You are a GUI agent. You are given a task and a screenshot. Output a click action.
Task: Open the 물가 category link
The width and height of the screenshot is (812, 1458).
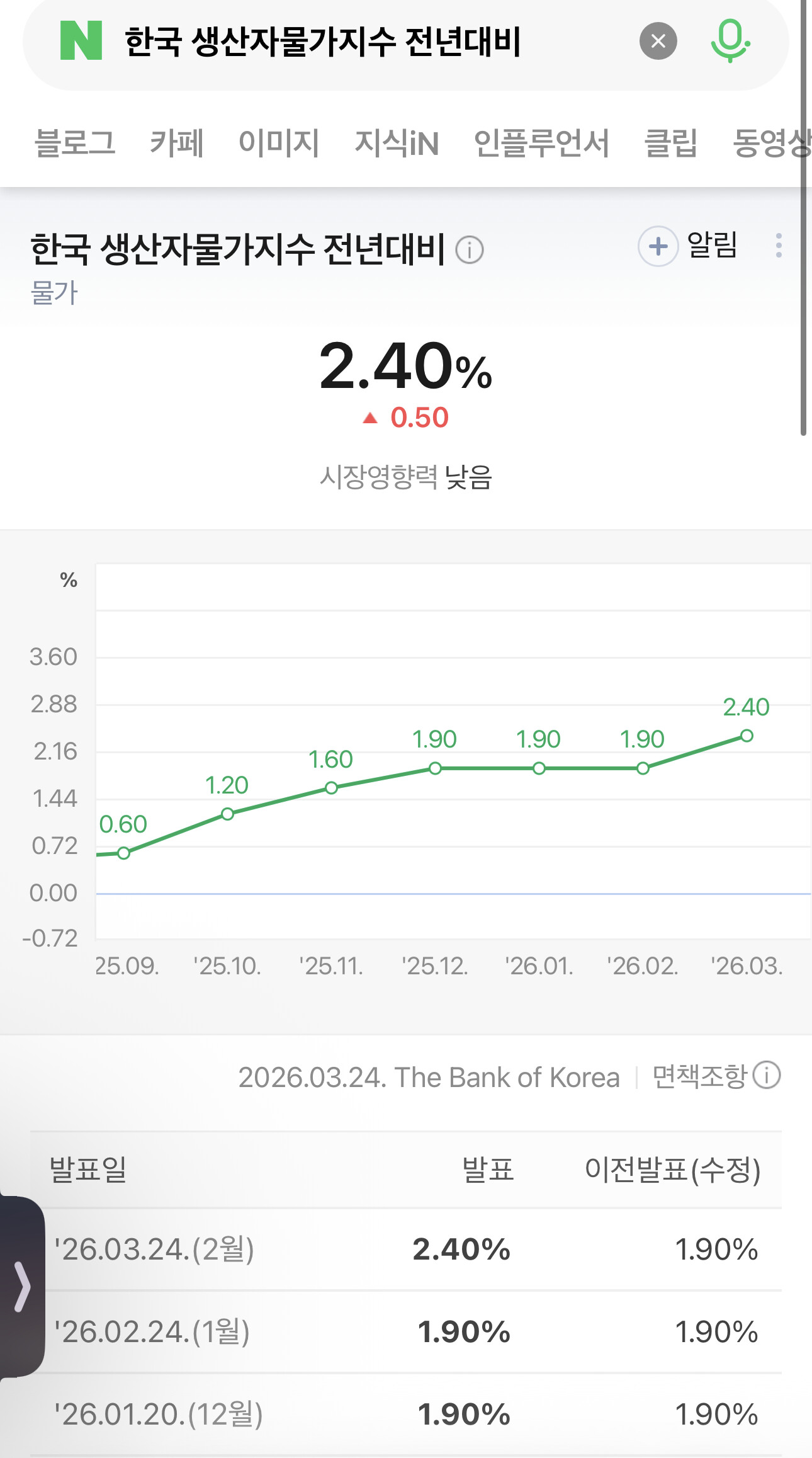54,293
